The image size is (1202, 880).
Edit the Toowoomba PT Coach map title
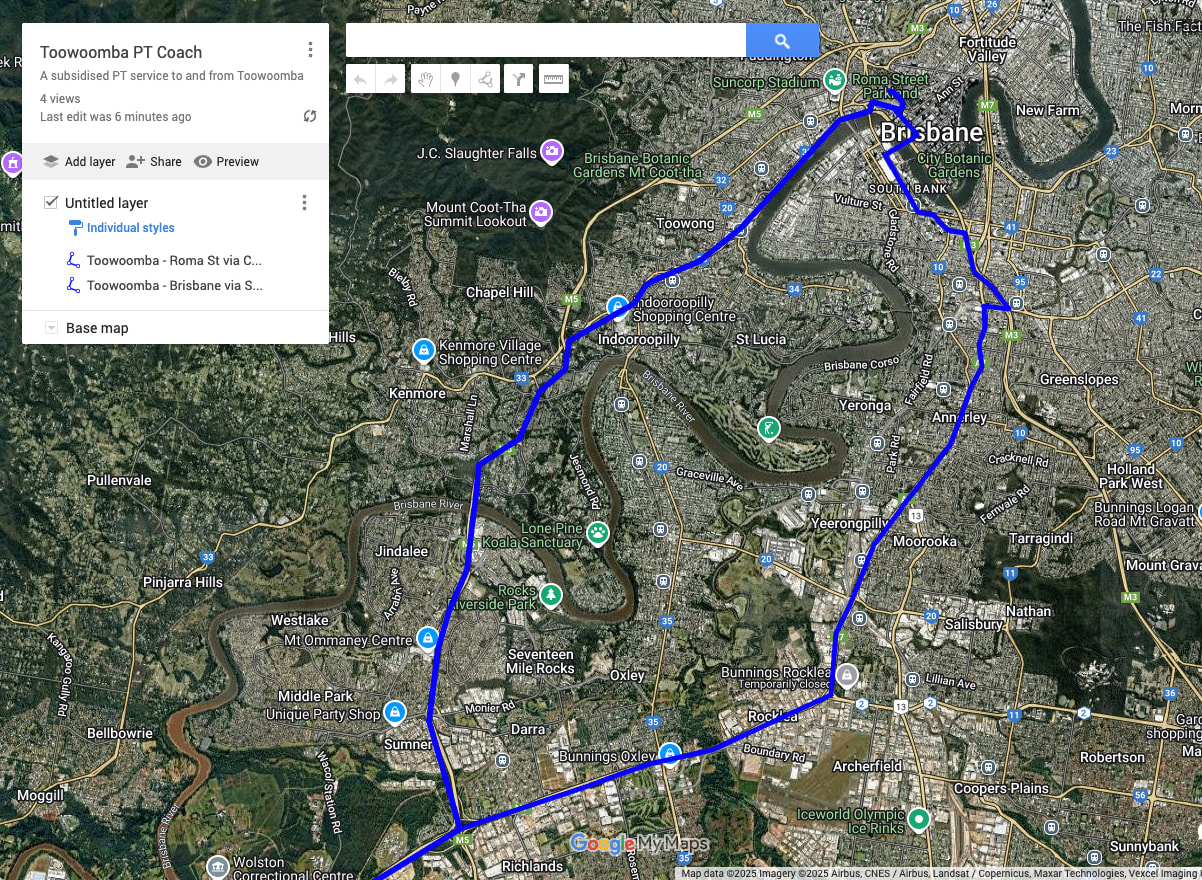[x=121, y=52]
